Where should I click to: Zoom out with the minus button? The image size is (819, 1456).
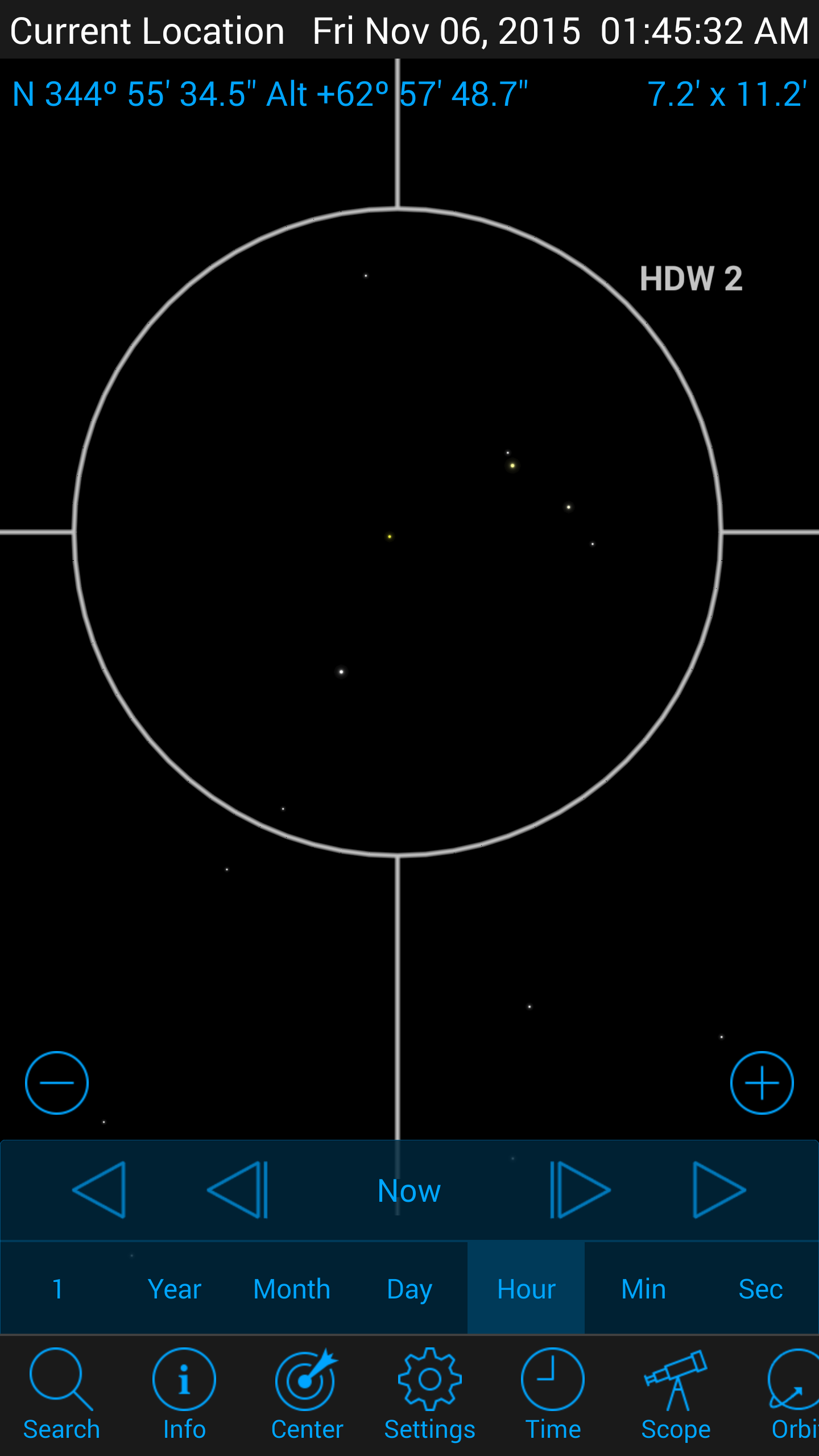point(57,1083)
